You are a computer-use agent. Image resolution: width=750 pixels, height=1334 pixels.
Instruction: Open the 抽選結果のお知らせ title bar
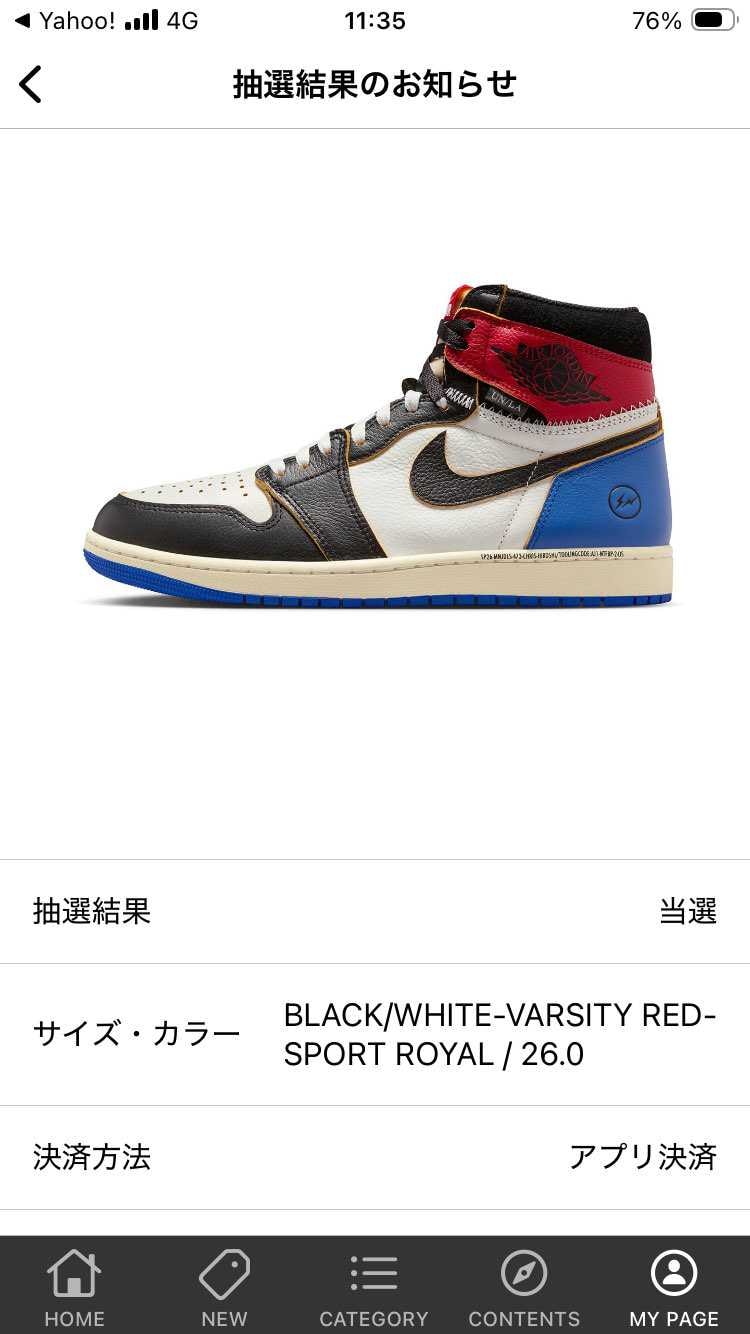coord(375,84)
